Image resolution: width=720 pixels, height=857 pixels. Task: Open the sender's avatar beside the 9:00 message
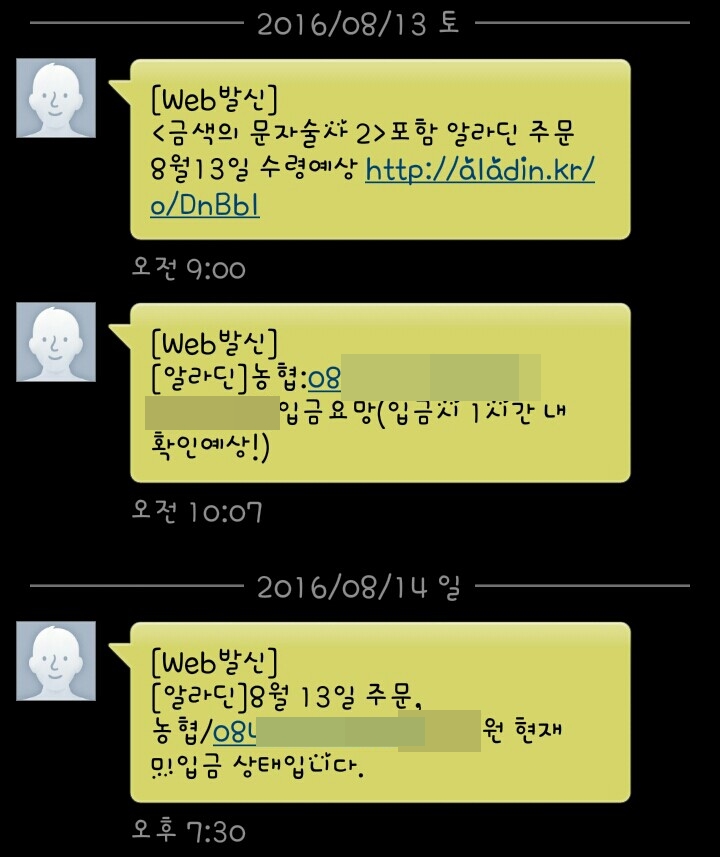(x=57, y=98)
